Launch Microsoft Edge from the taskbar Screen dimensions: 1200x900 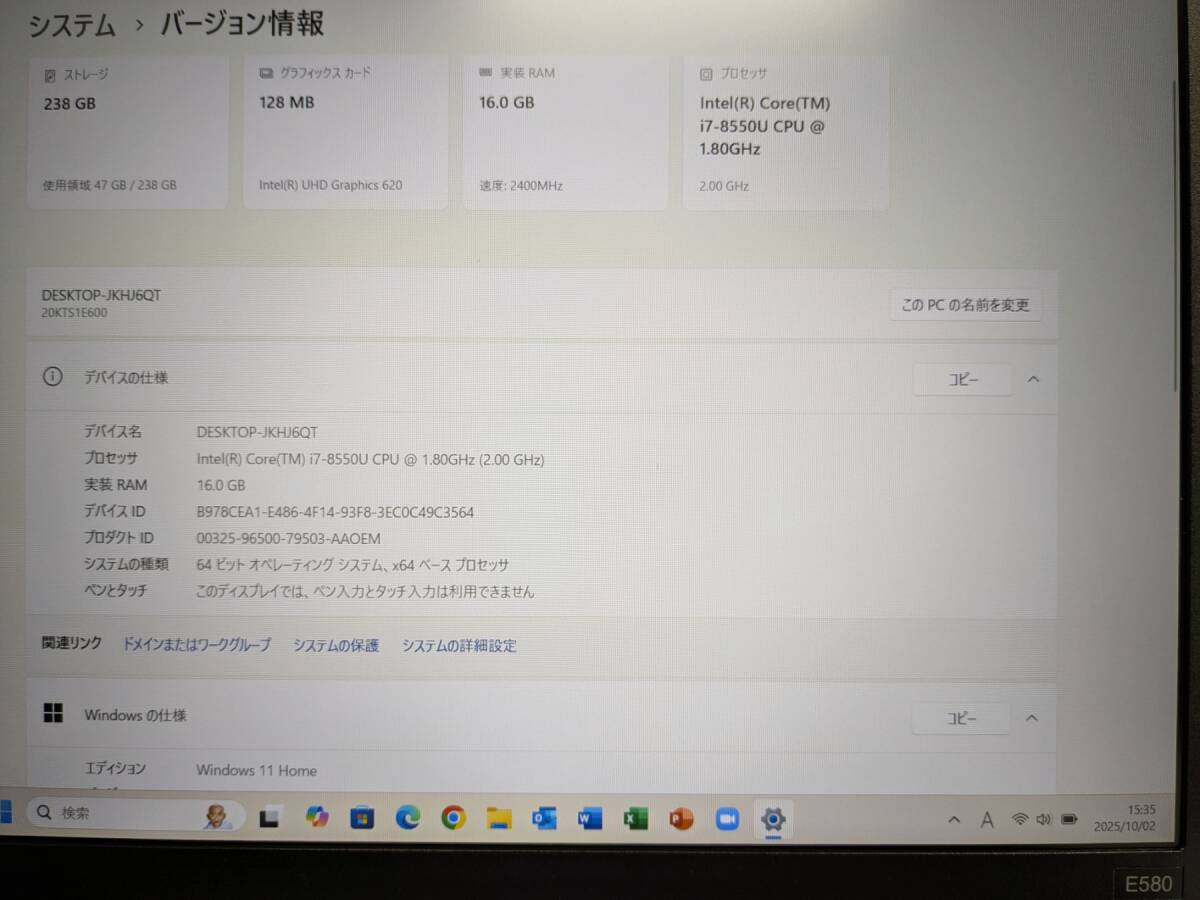point(407,818)
